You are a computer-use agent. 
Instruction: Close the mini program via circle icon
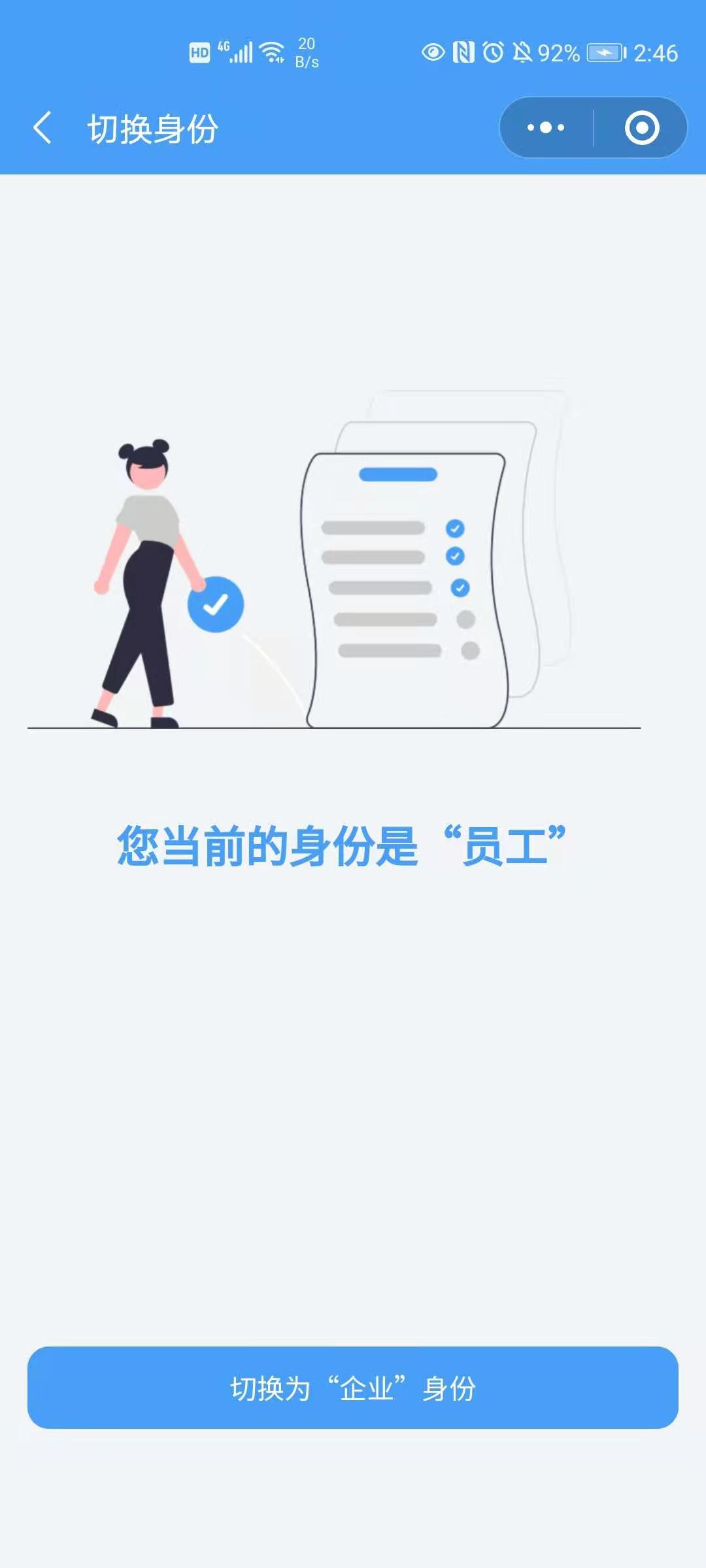641,127
